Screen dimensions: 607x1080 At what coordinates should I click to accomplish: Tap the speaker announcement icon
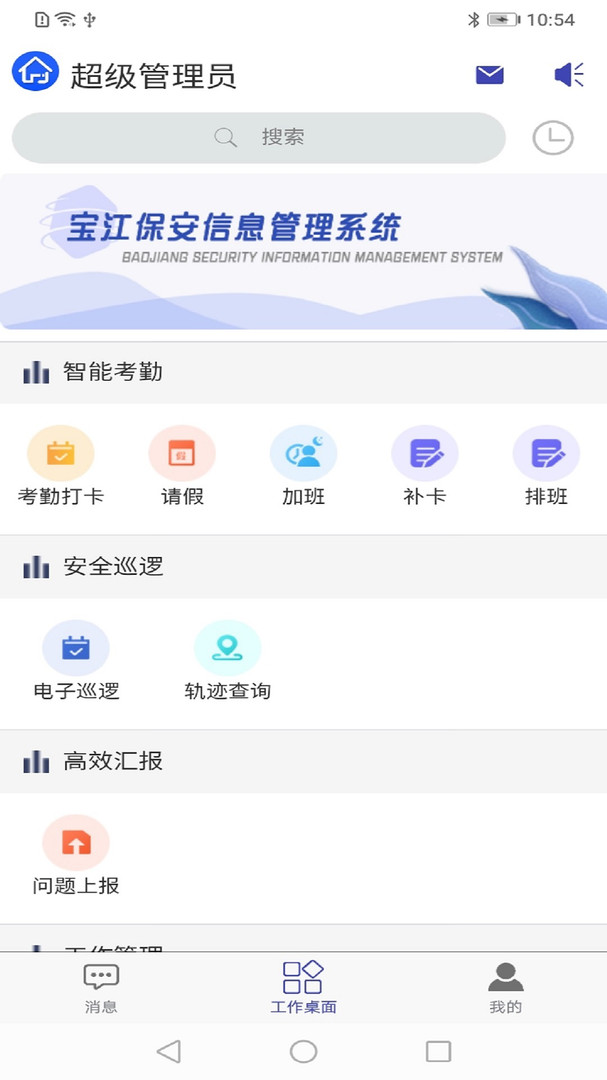[x=569, y=75]
